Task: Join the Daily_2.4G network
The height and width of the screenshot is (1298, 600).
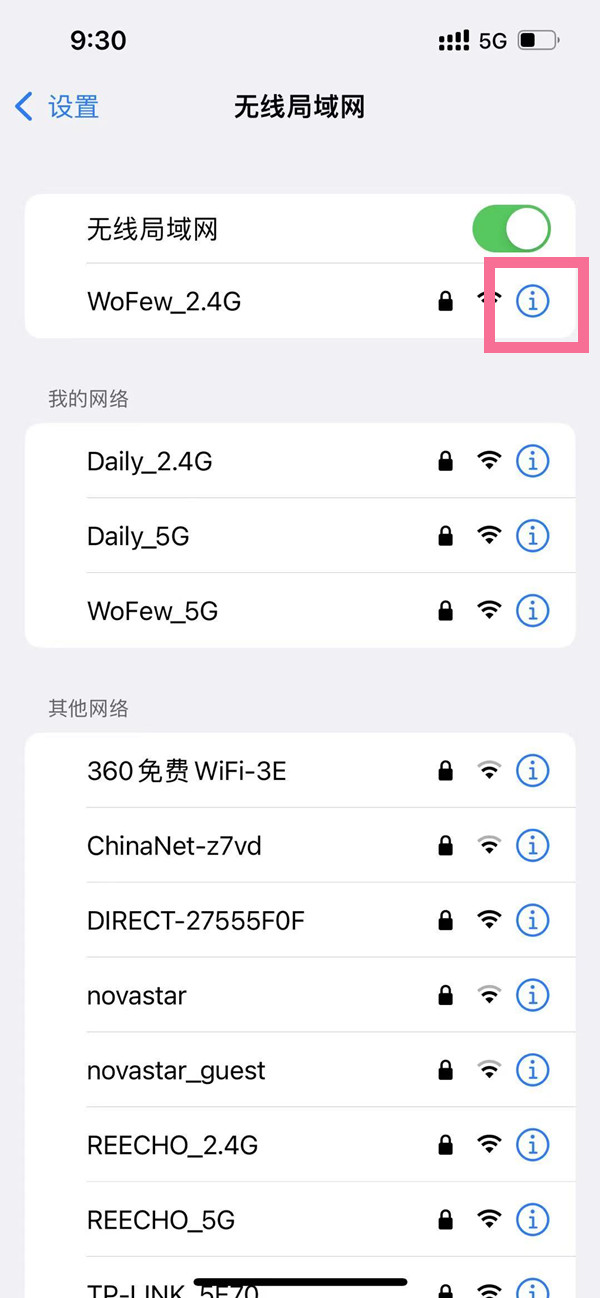Action: click(150, 461)
